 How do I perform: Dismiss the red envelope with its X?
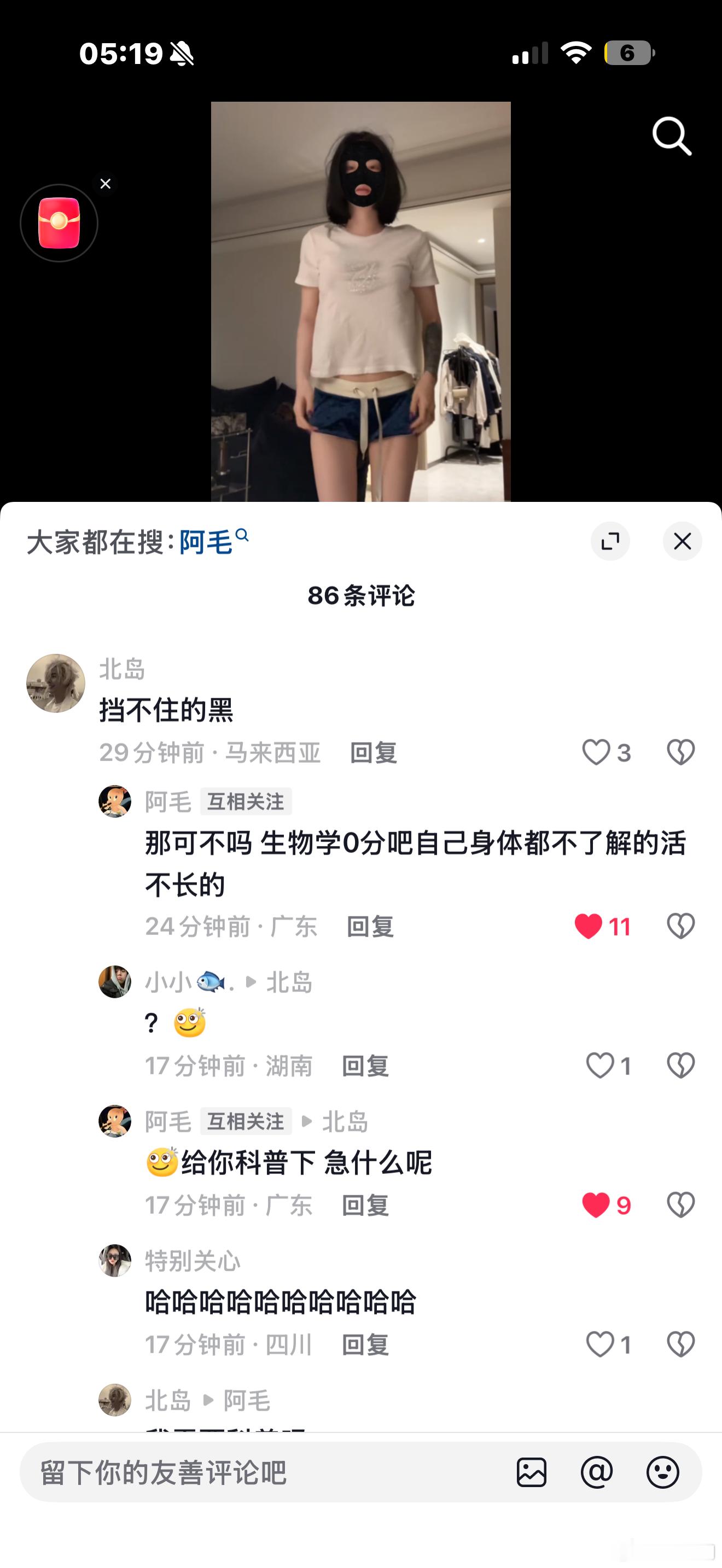(106, 183)
